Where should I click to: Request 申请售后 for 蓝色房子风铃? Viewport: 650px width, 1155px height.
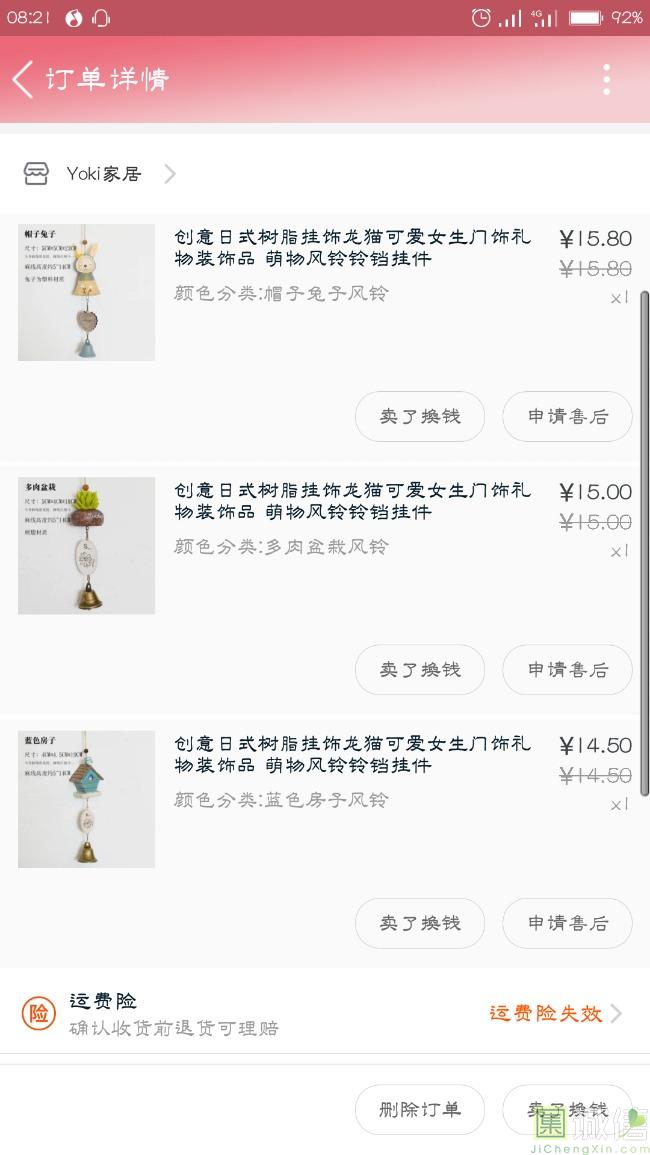click(x=567, y=923)
